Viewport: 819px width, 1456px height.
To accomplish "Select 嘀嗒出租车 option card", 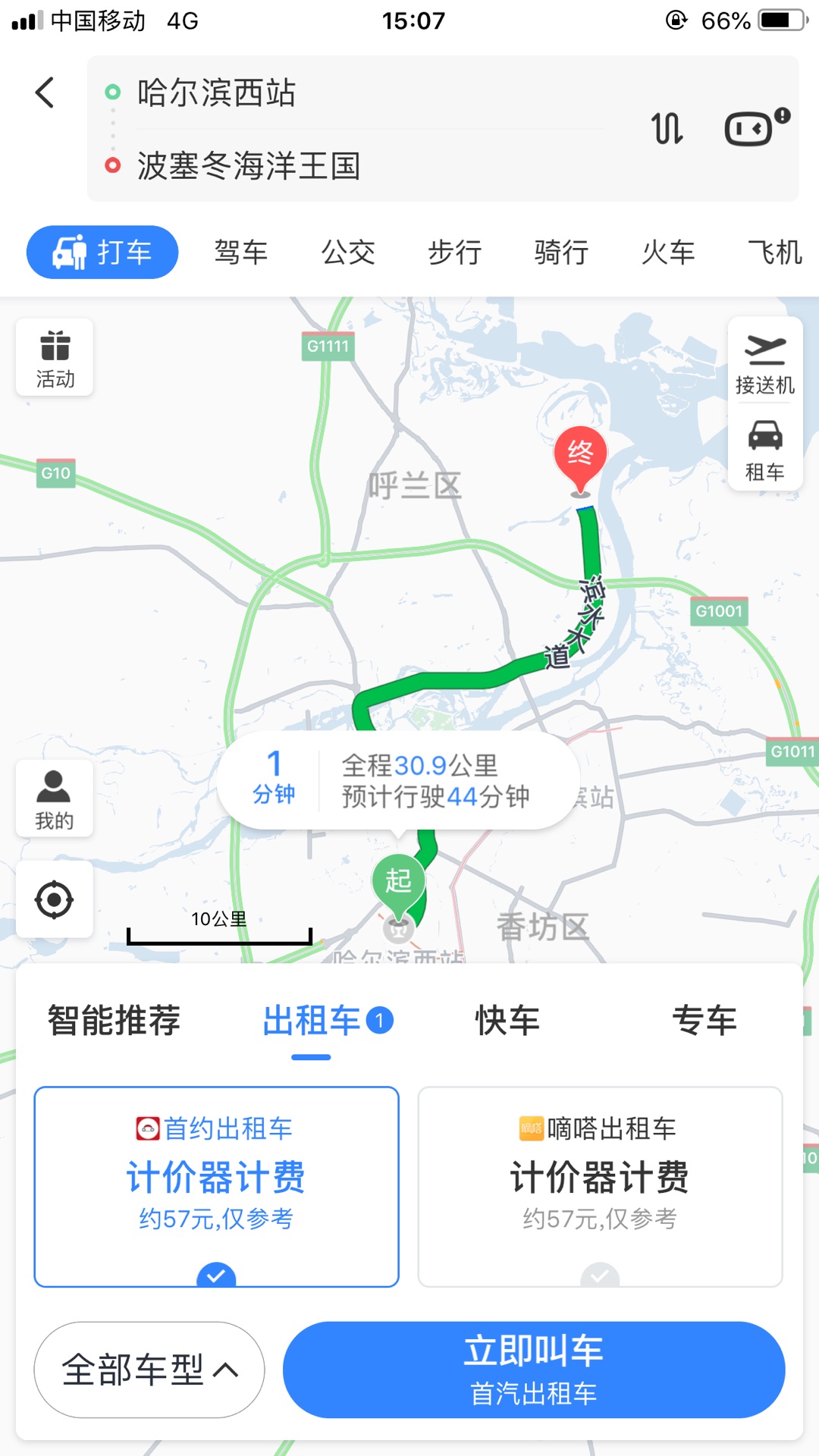I will (600, 1187).
